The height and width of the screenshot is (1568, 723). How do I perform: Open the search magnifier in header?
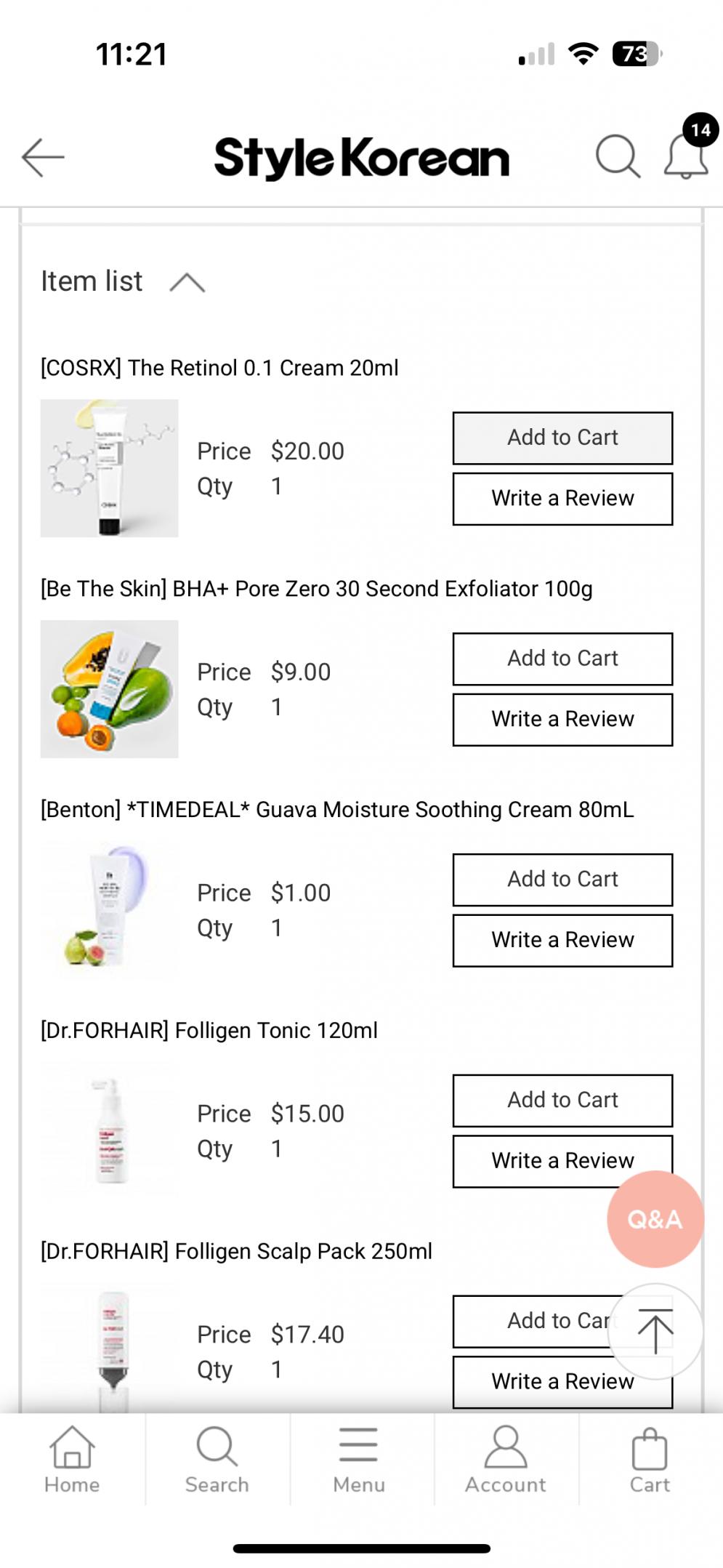(x=618, y=156)
